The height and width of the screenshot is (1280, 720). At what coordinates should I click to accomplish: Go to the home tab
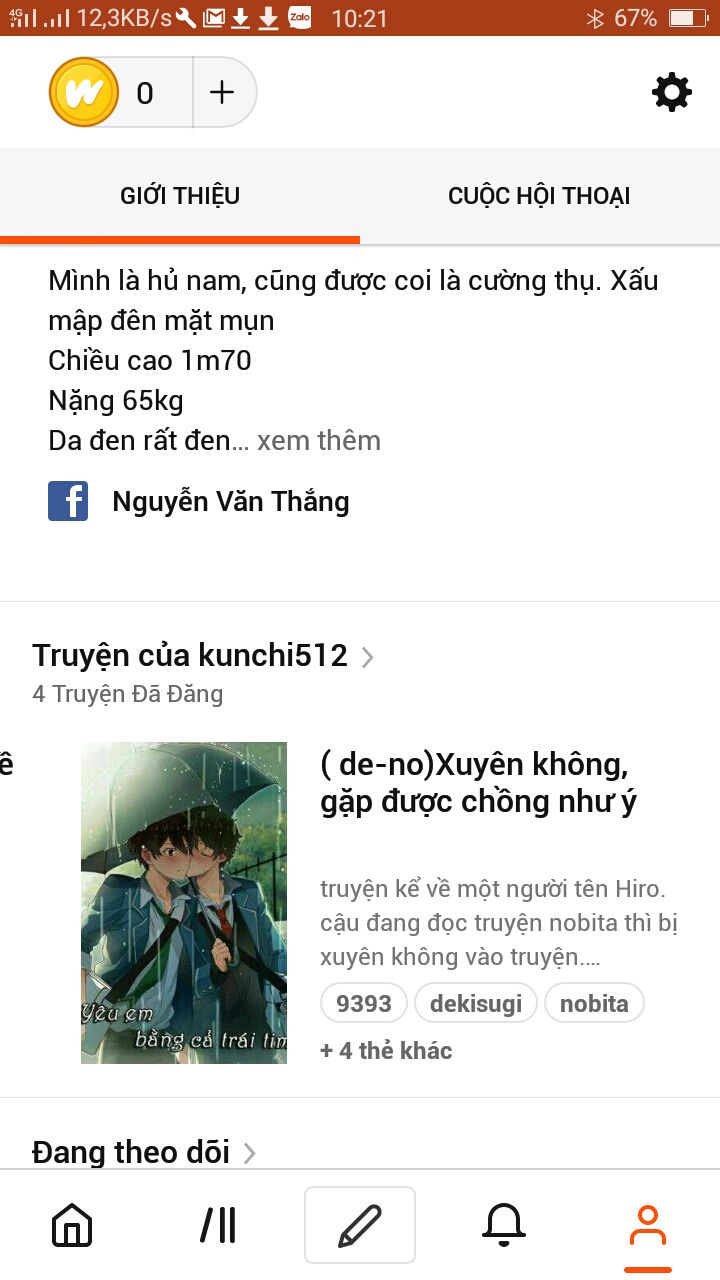click(x=72, y=1225)
